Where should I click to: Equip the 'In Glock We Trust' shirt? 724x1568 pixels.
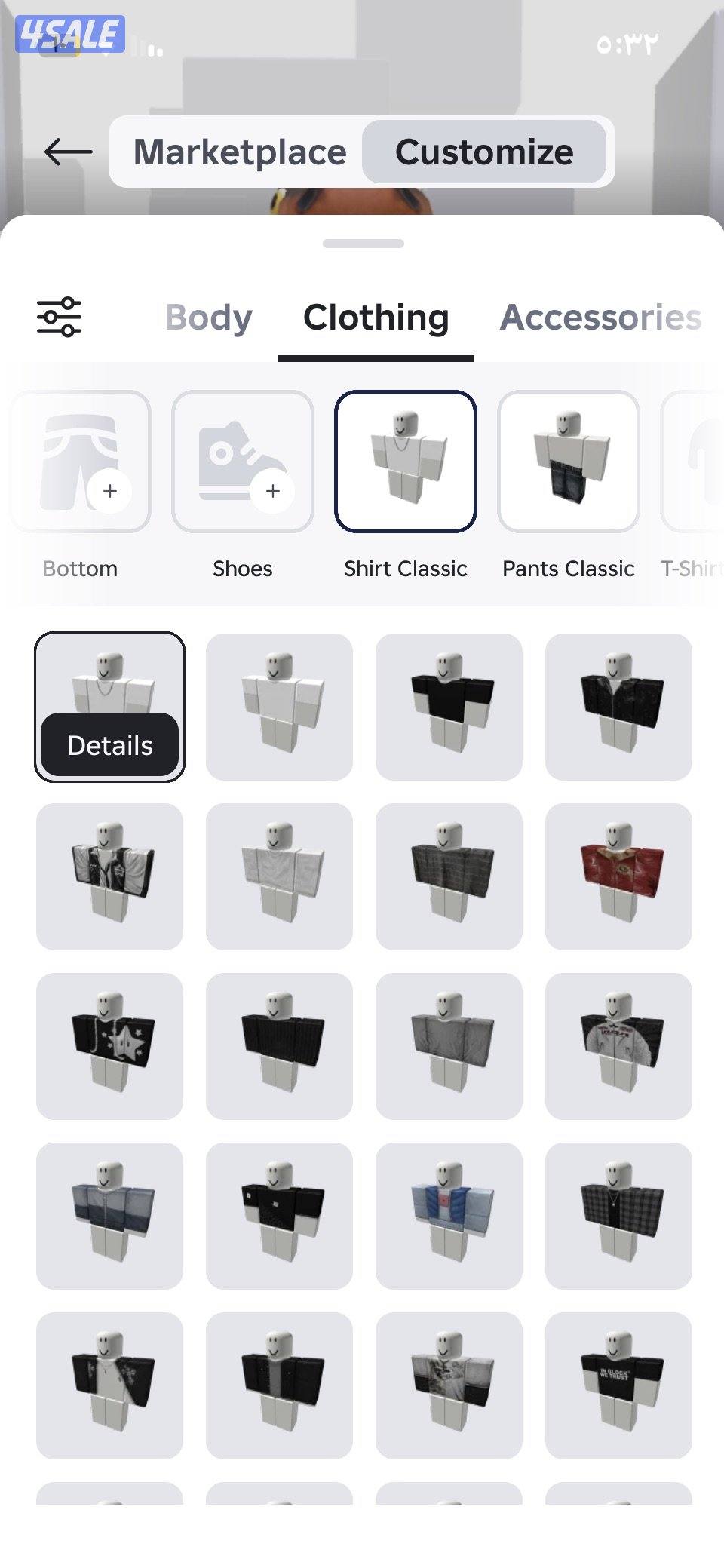[x=618, y=1385]
